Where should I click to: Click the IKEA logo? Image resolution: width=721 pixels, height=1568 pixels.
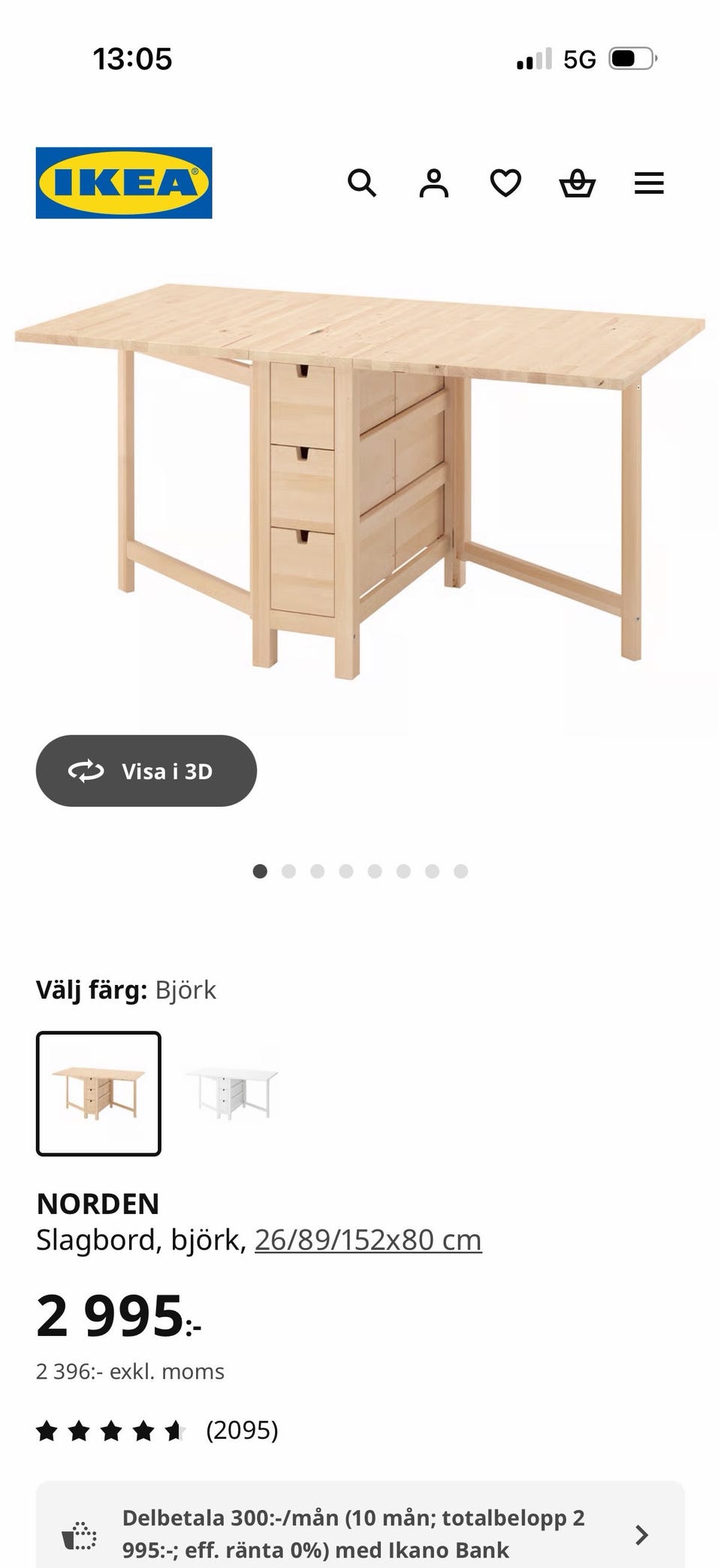point(122,183)
